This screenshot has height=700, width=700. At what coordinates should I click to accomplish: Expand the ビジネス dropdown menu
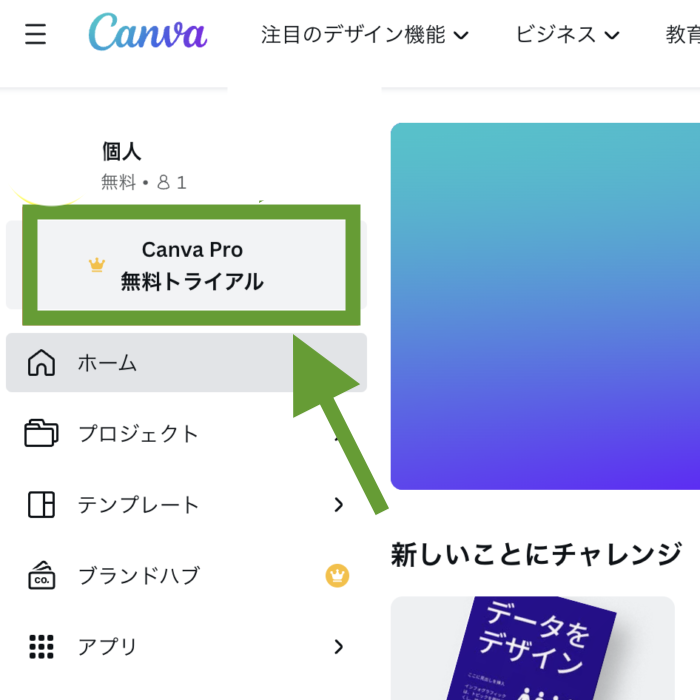coord(566,35)
